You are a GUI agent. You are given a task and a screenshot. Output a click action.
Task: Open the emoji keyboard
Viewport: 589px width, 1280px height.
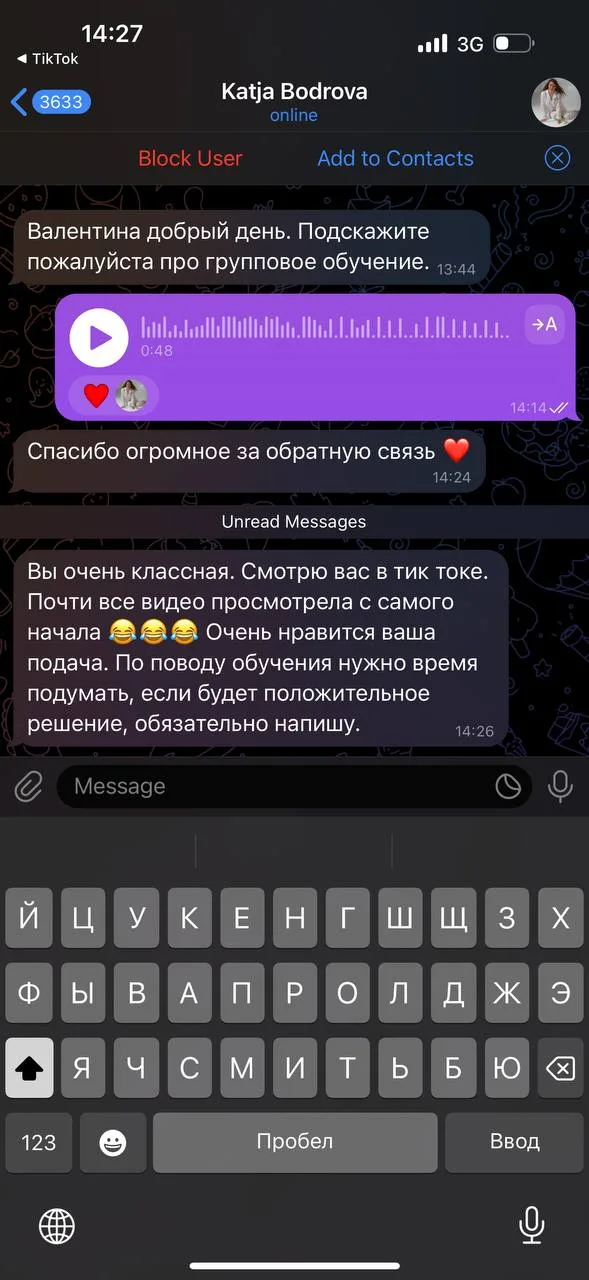click(x=113, y=1141)
